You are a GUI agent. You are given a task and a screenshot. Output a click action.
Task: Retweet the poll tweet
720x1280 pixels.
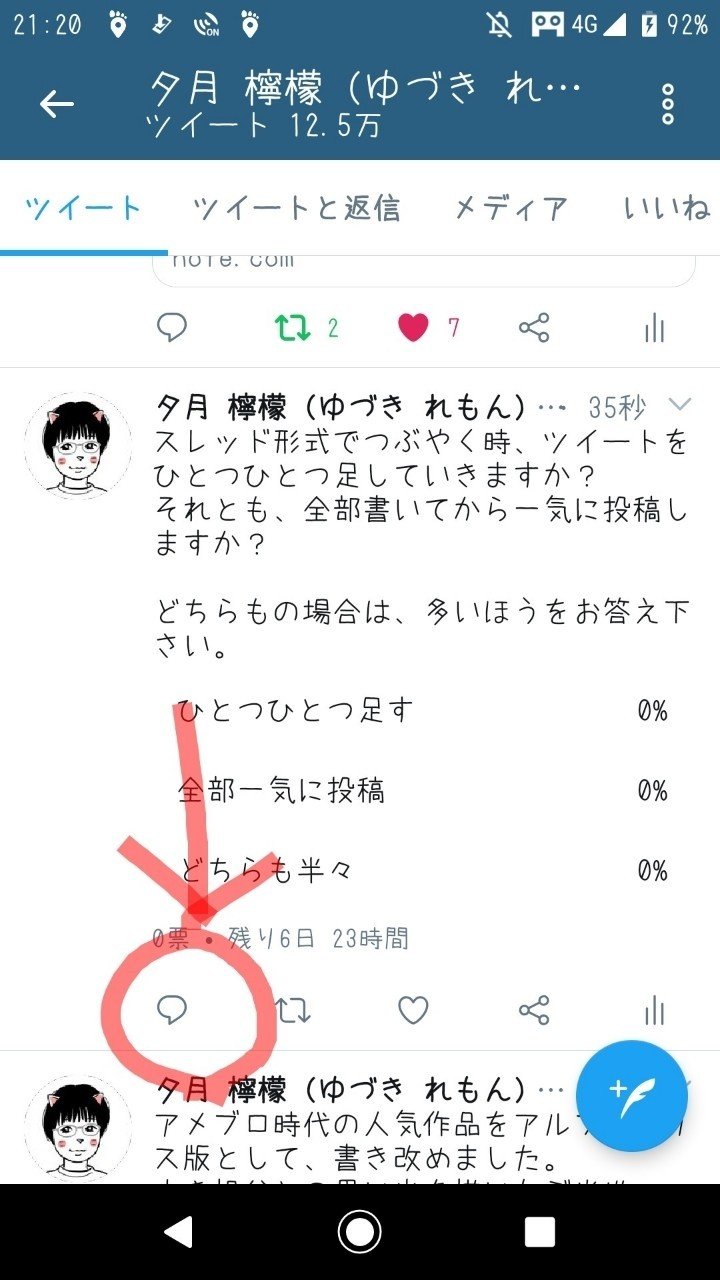point(293,1011)
